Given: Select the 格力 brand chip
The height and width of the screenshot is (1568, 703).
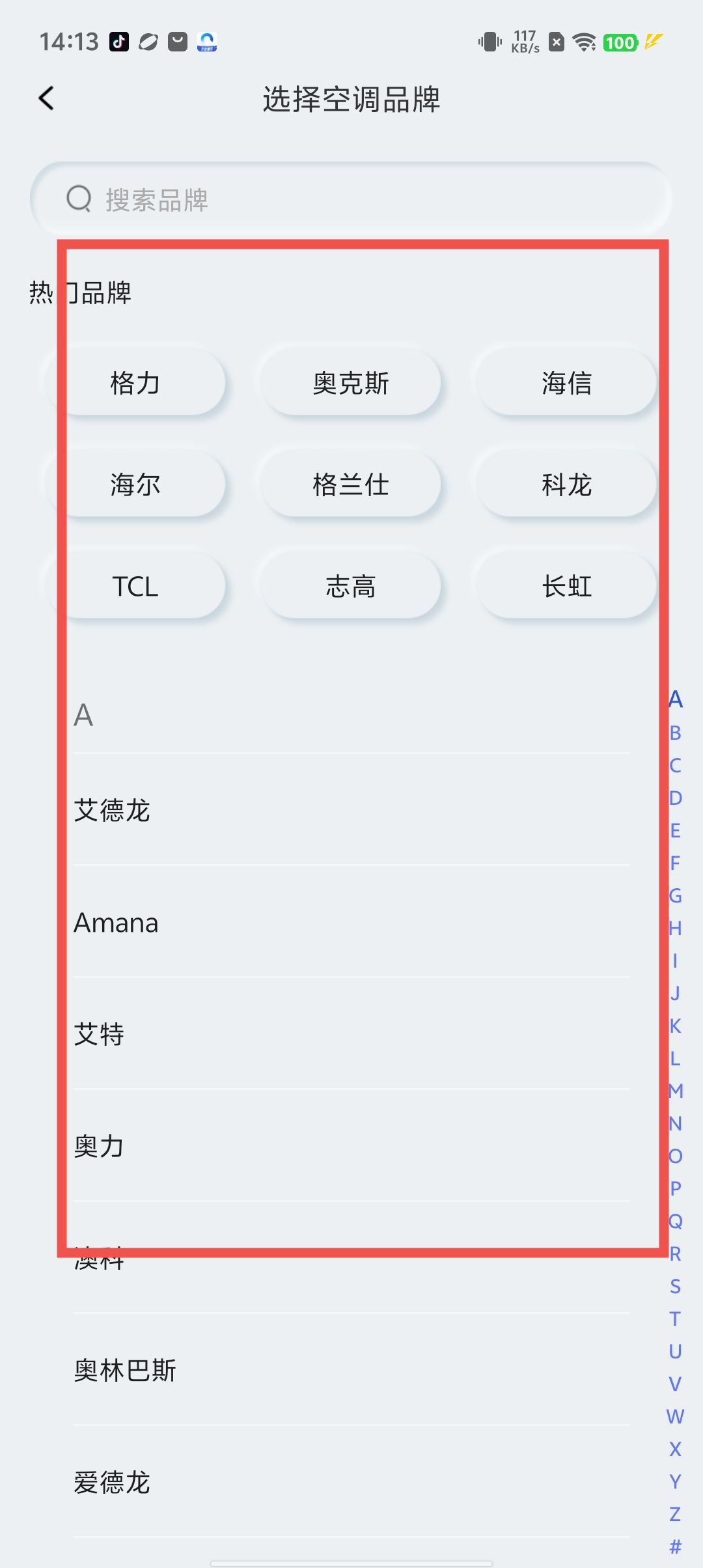Looking at the screenshot, I should coord(135,383).
